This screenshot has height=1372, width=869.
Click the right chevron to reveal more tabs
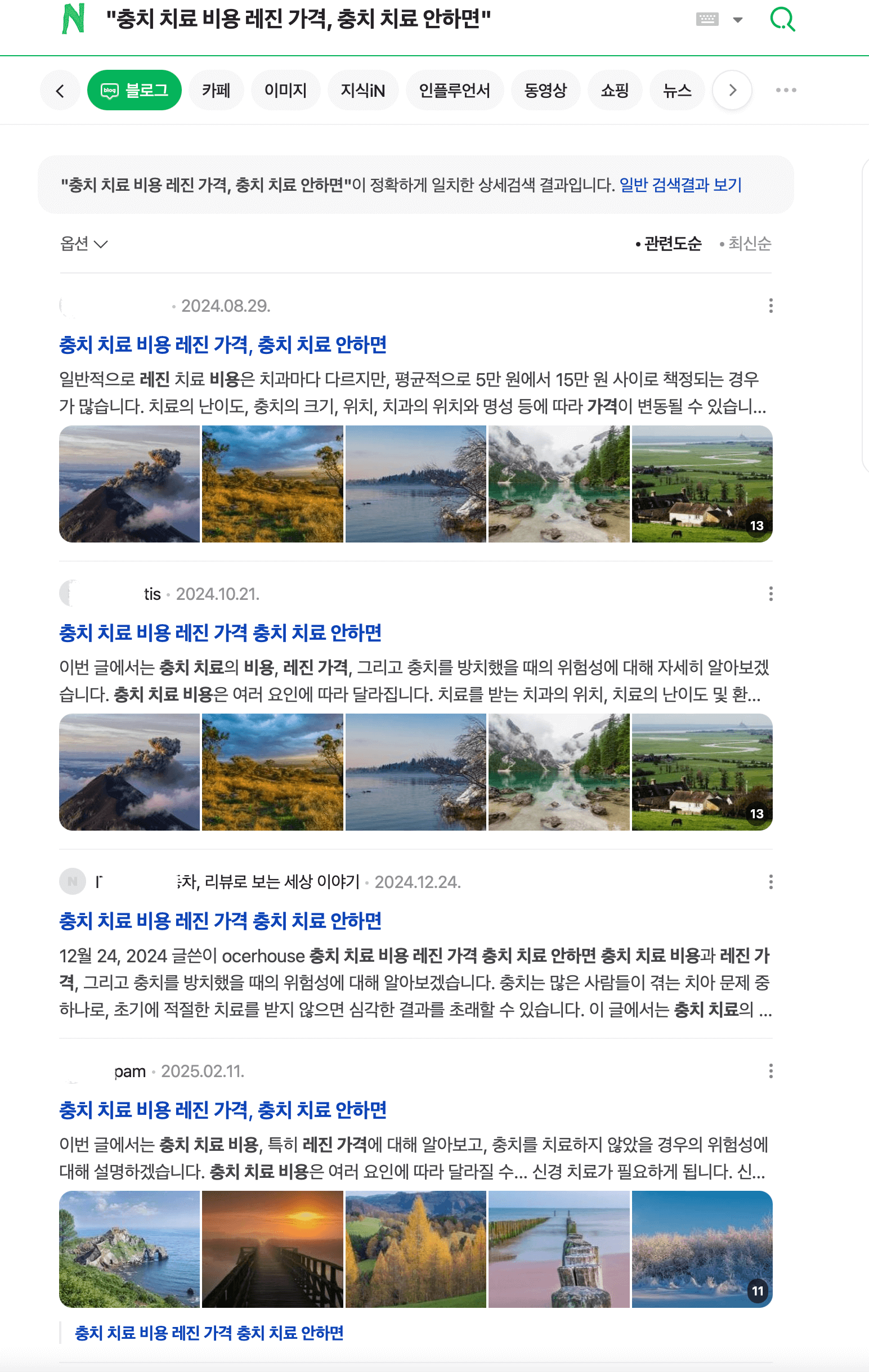point(732,89)
